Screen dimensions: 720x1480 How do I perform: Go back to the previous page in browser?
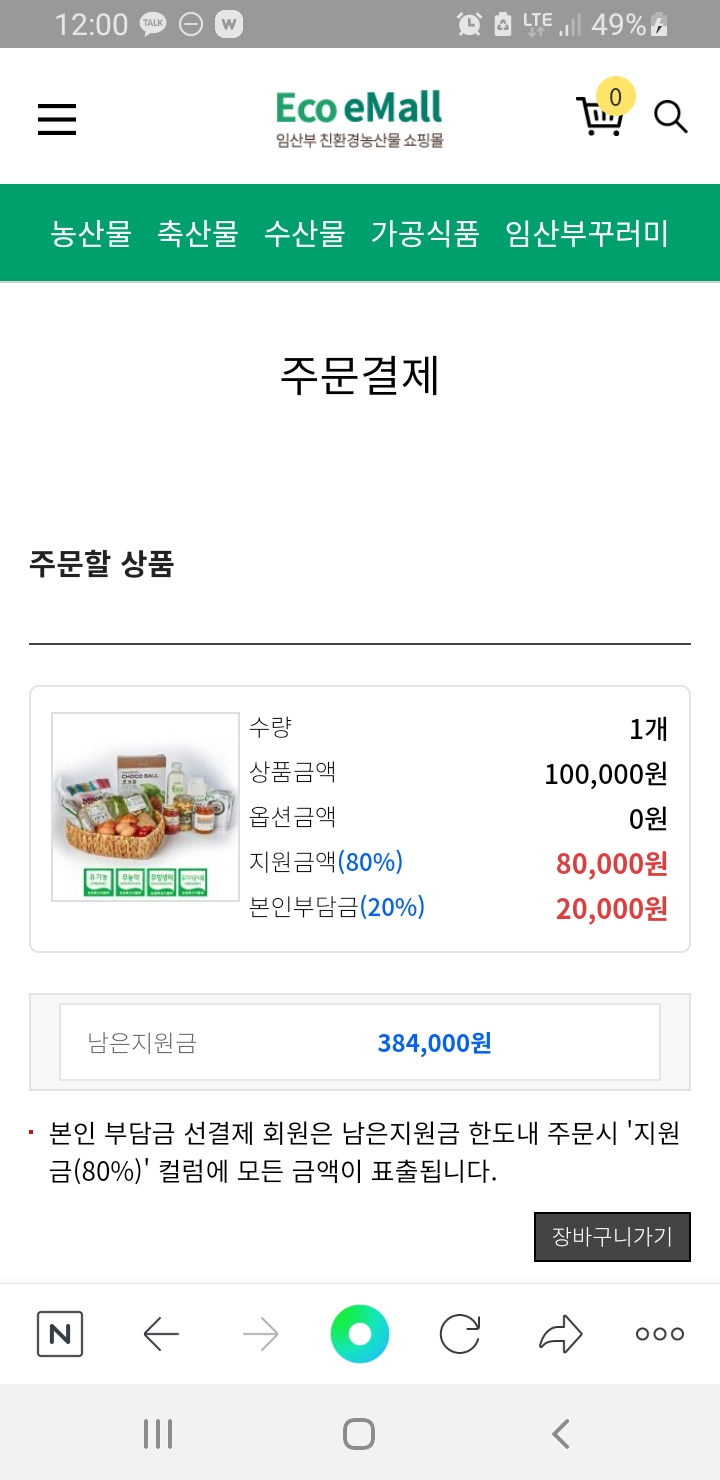[160, 1334]
